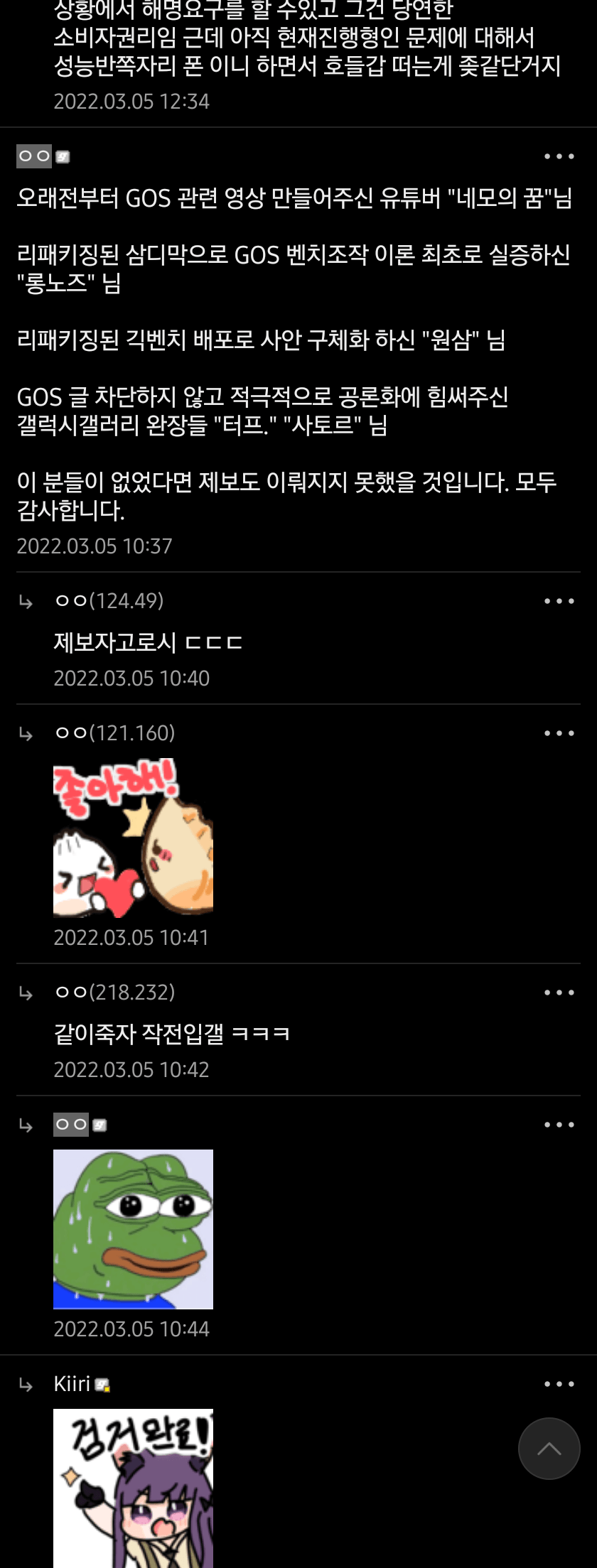Open options for reply by ㅇㅇ(121.160)
Viewport: 597px width, 1568px height.
tap(559, 733)
